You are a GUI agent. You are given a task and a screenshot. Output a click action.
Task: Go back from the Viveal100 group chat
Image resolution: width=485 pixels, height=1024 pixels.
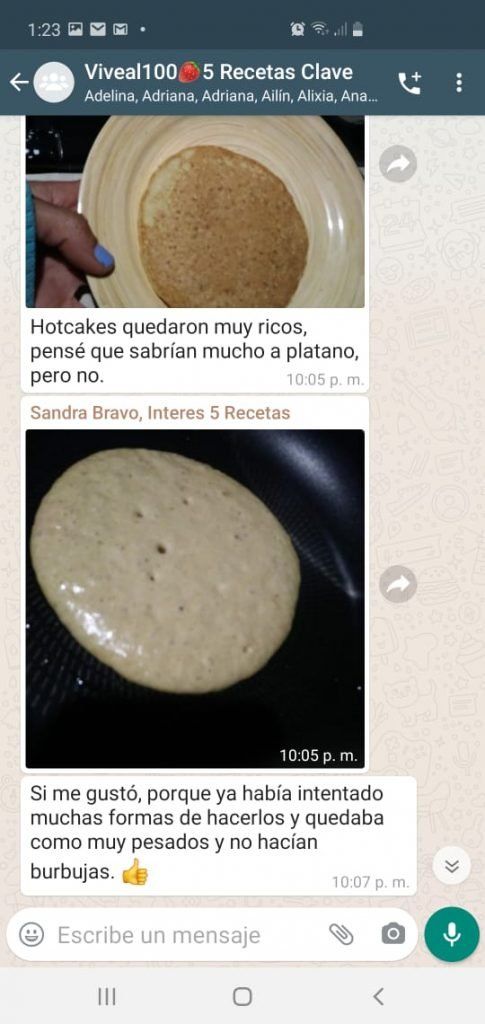coord(18,82)
